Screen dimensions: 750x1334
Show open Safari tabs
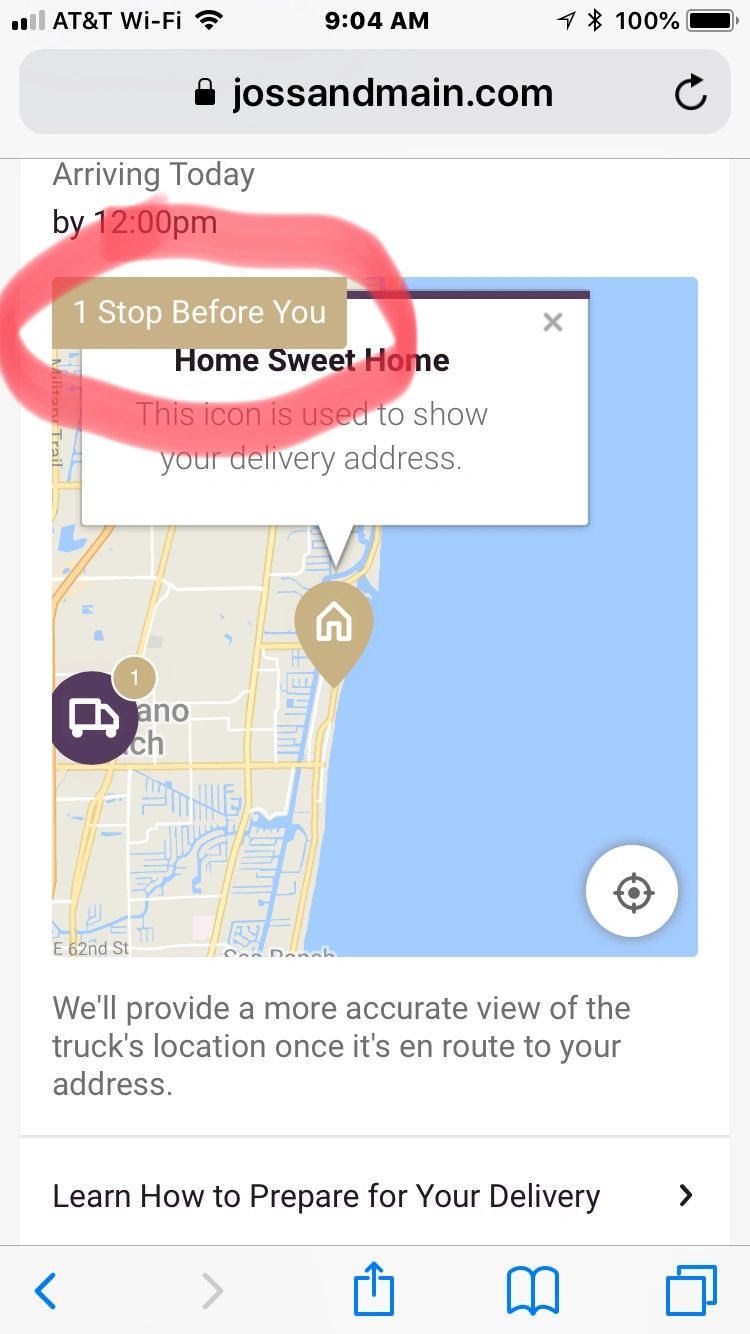click(691, 1290)
